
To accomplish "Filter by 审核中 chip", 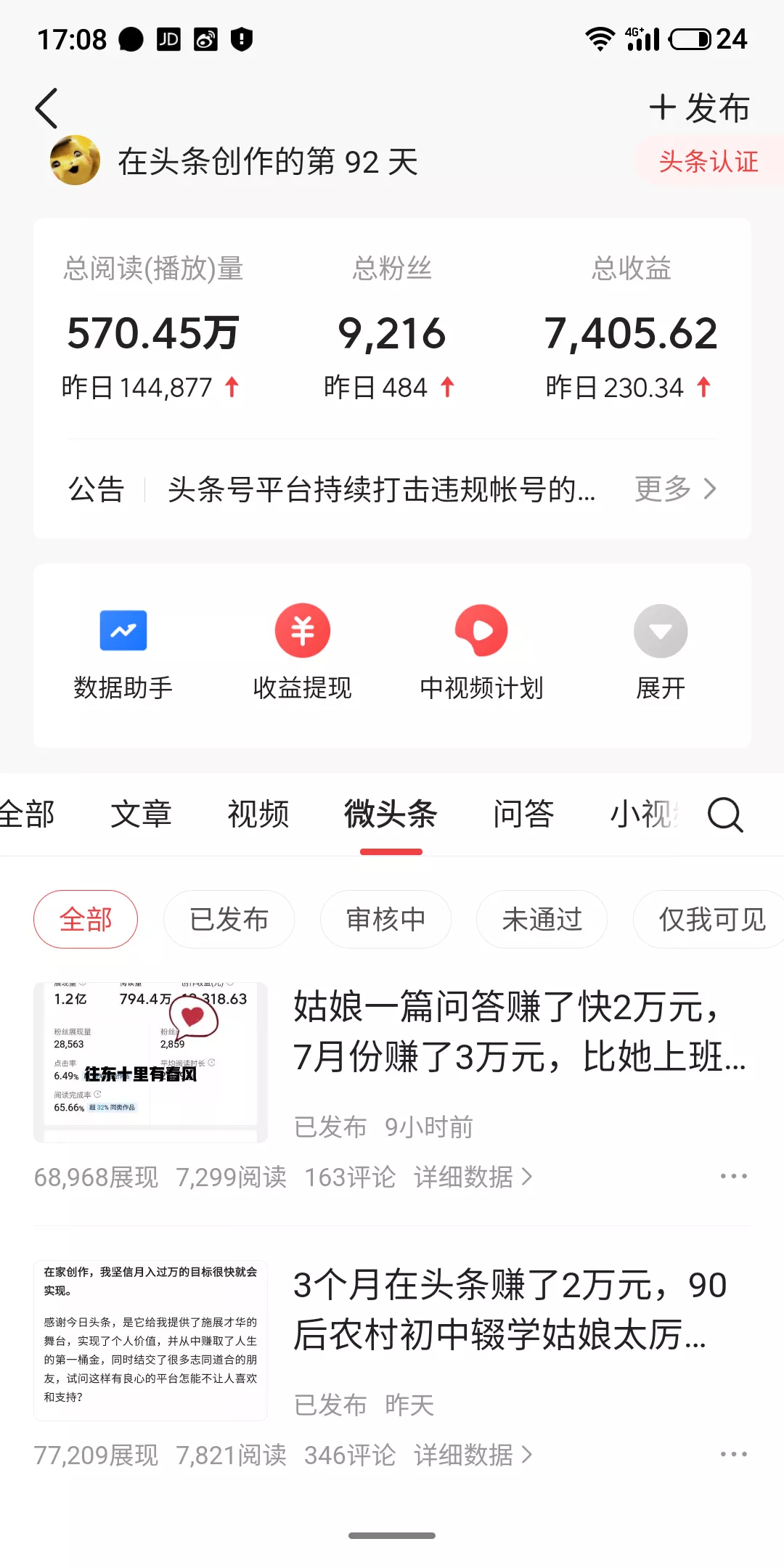I will click(385, 919).
